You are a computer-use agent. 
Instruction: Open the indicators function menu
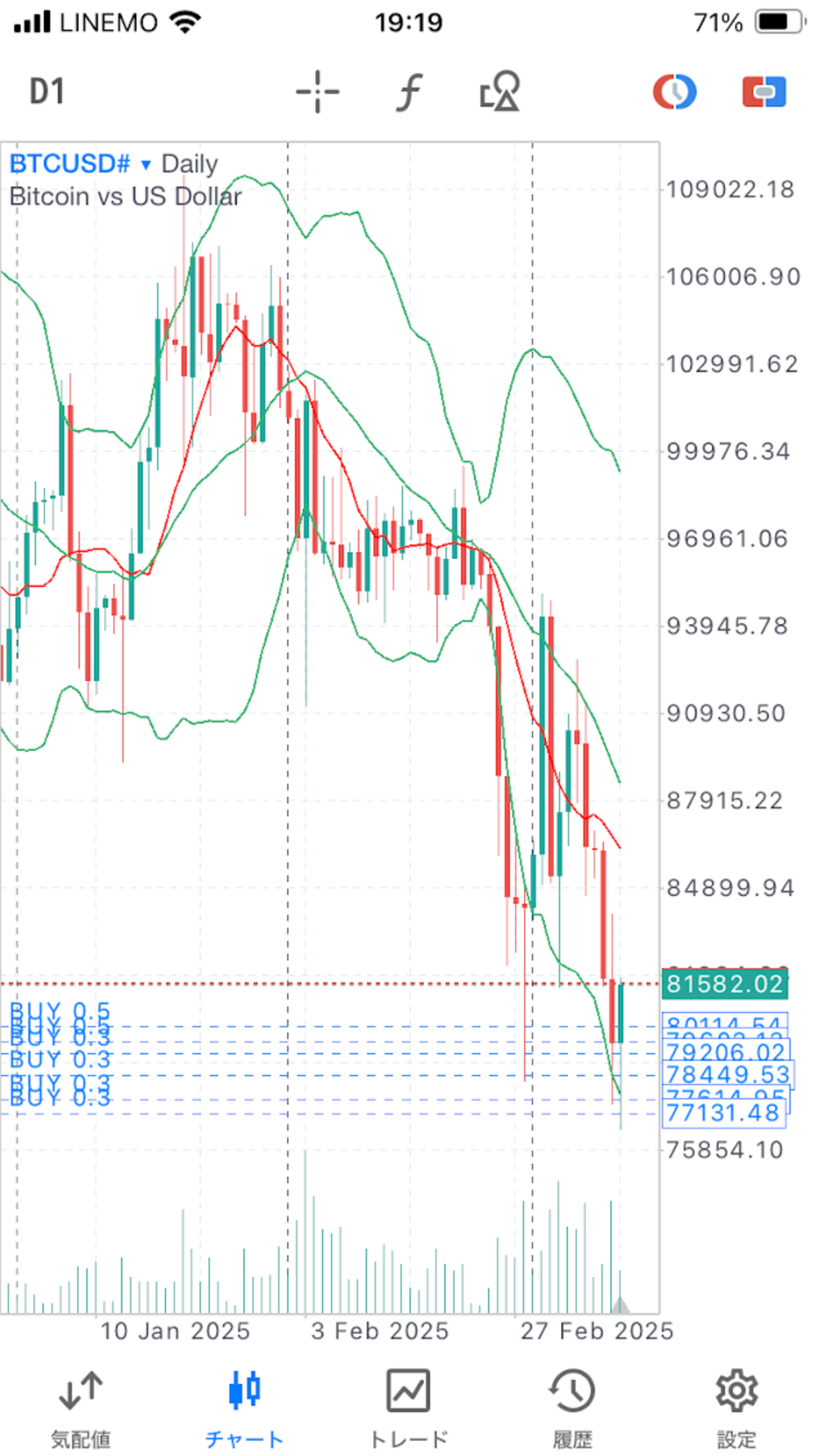click(409, 92)
